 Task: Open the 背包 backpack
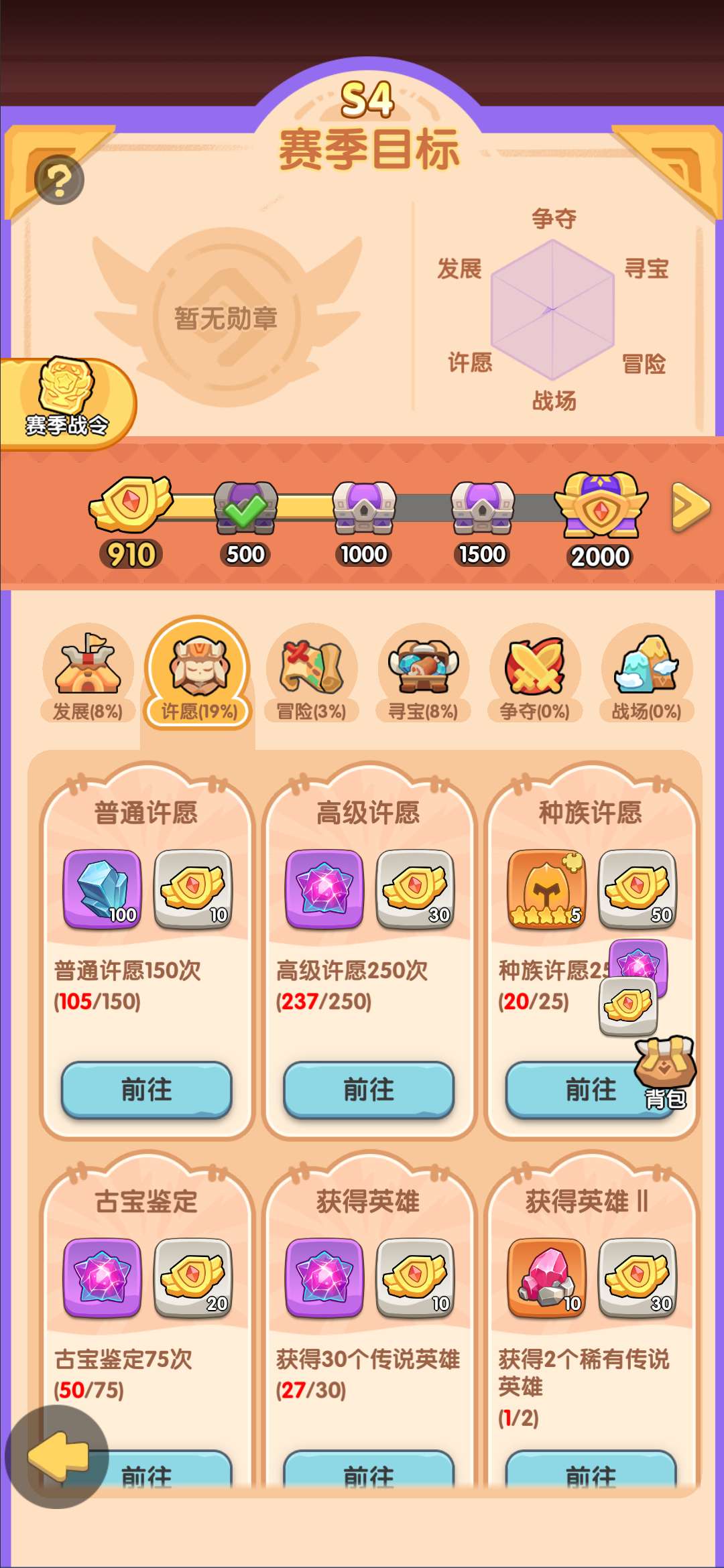[665, 1072]
